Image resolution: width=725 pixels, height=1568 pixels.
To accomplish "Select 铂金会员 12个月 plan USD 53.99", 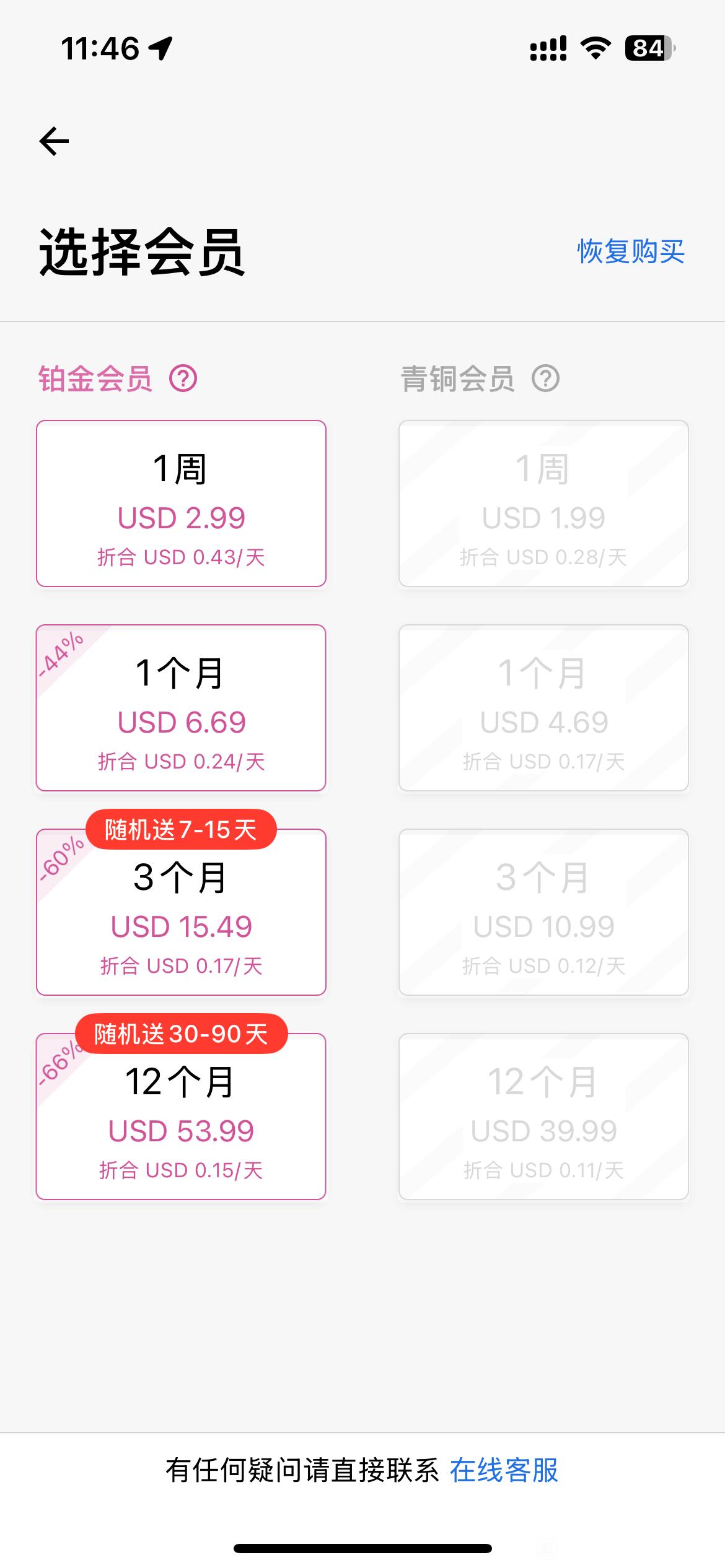I will tap(181, 1117).
